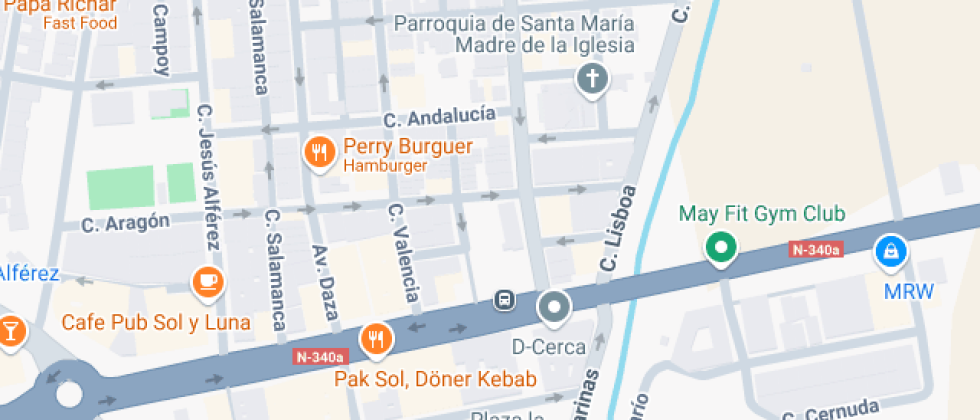Viewport: 980px width, 420px height.
Task: Tap the bus stop icon beside D-Cerca
Action: click(506, 299)
